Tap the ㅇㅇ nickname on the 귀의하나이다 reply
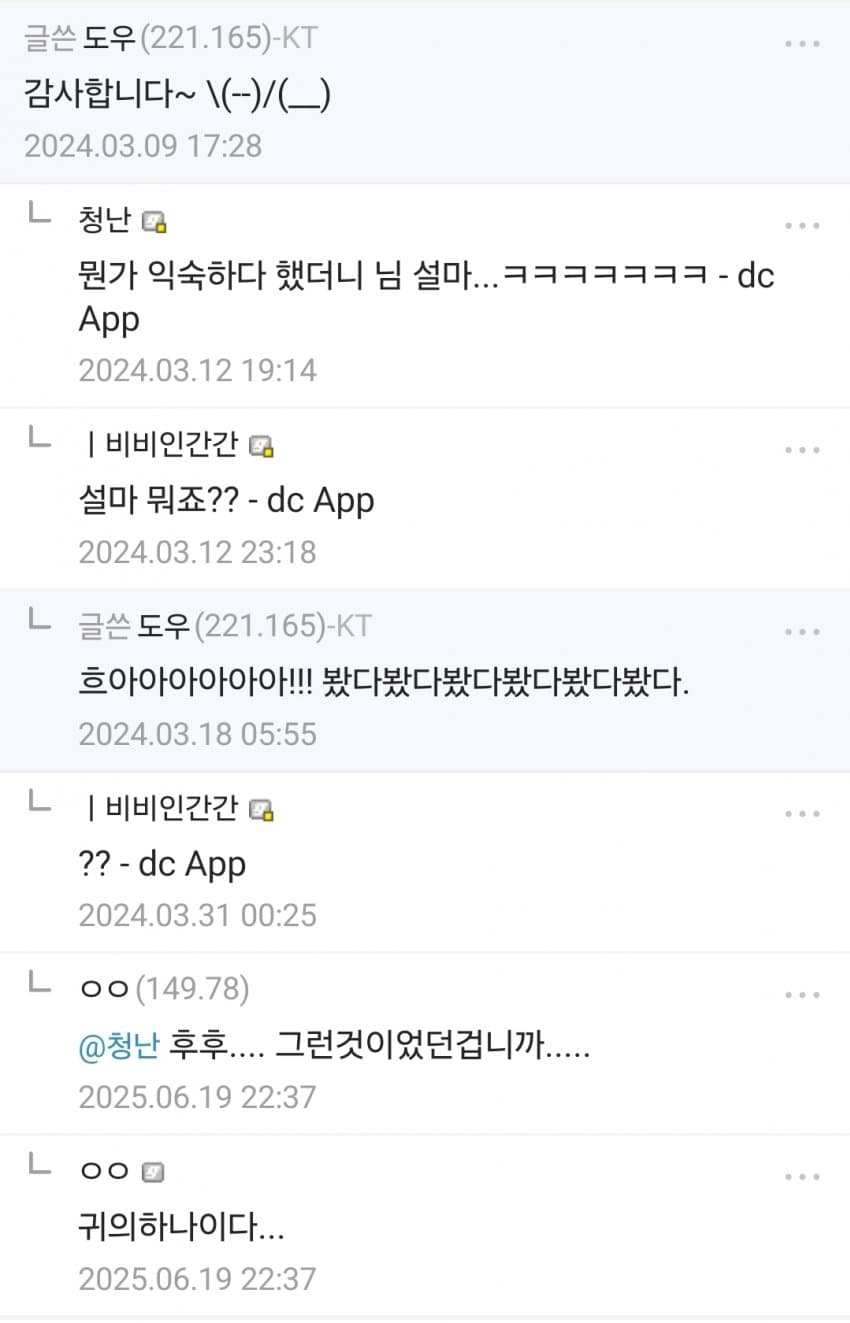Screen dimensions: 850x1323 (104, 1171)
